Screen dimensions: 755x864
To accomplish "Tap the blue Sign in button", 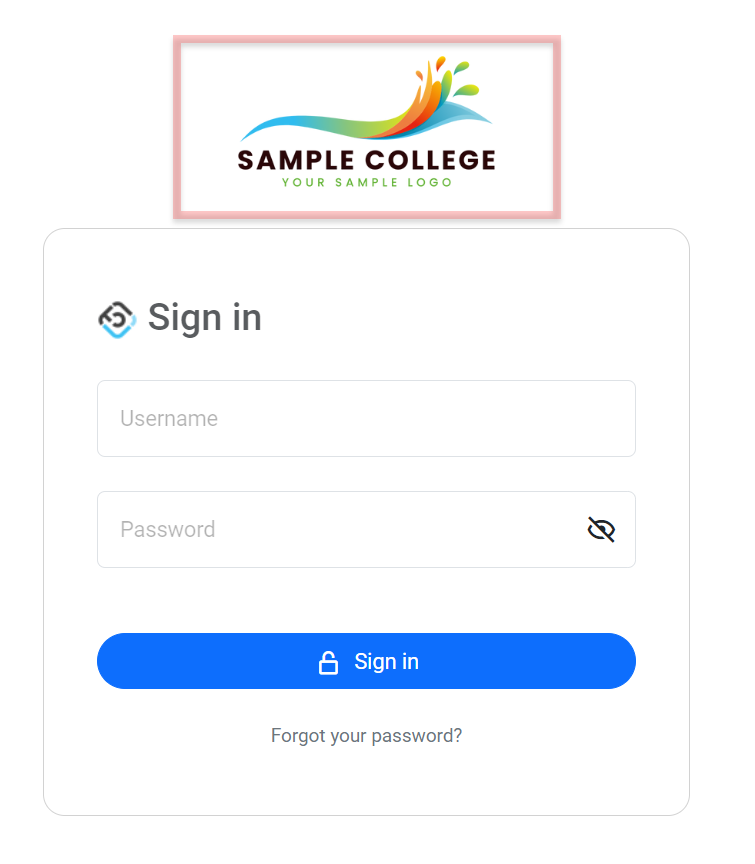I will pos(366,661).
